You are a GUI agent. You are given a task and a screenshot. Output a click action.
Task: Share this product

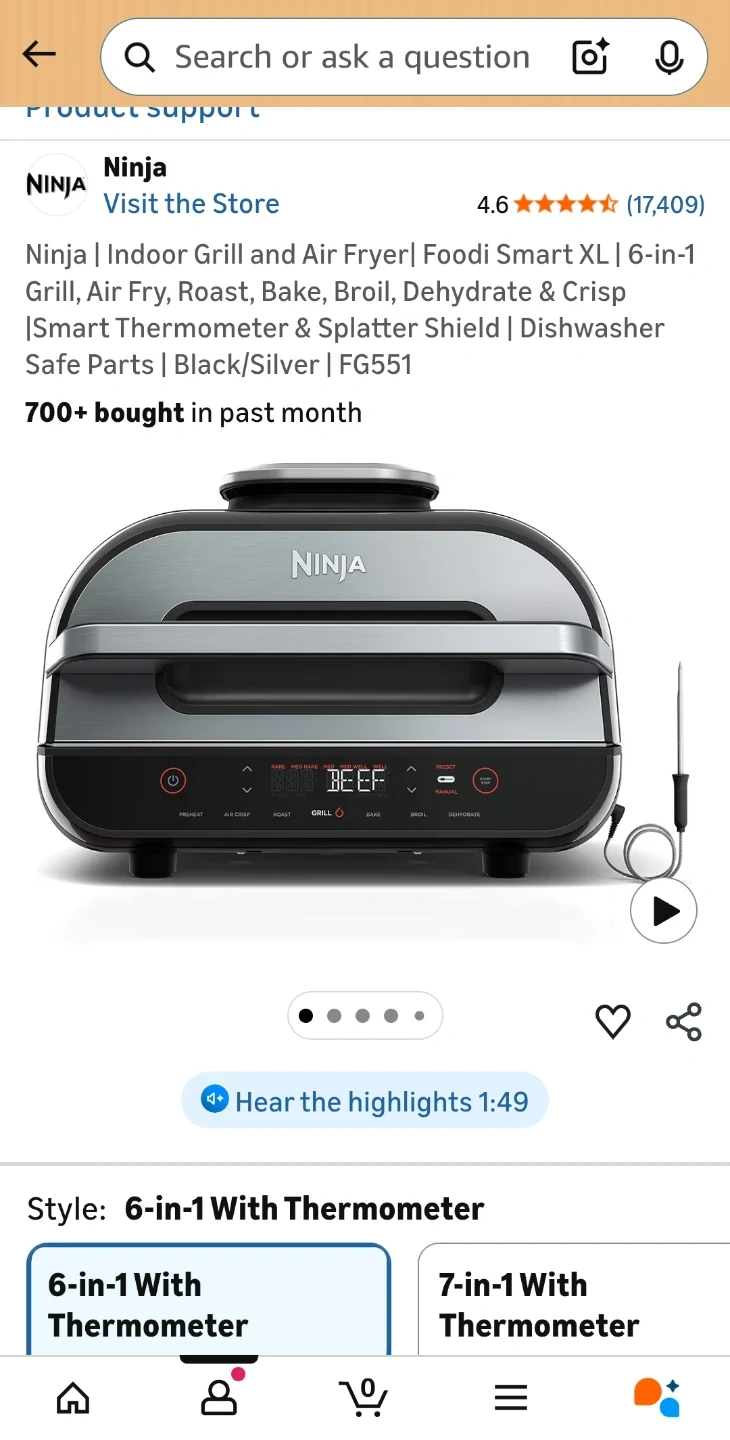tap(684, 1021)
